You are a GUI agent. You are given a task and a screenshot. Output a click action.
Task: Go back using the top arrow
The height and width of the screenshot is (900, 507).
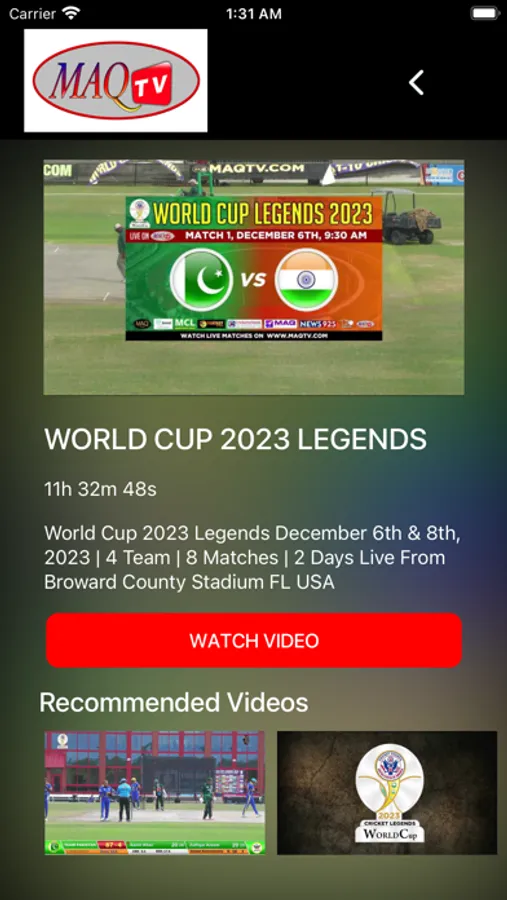(x=416, y=83)
